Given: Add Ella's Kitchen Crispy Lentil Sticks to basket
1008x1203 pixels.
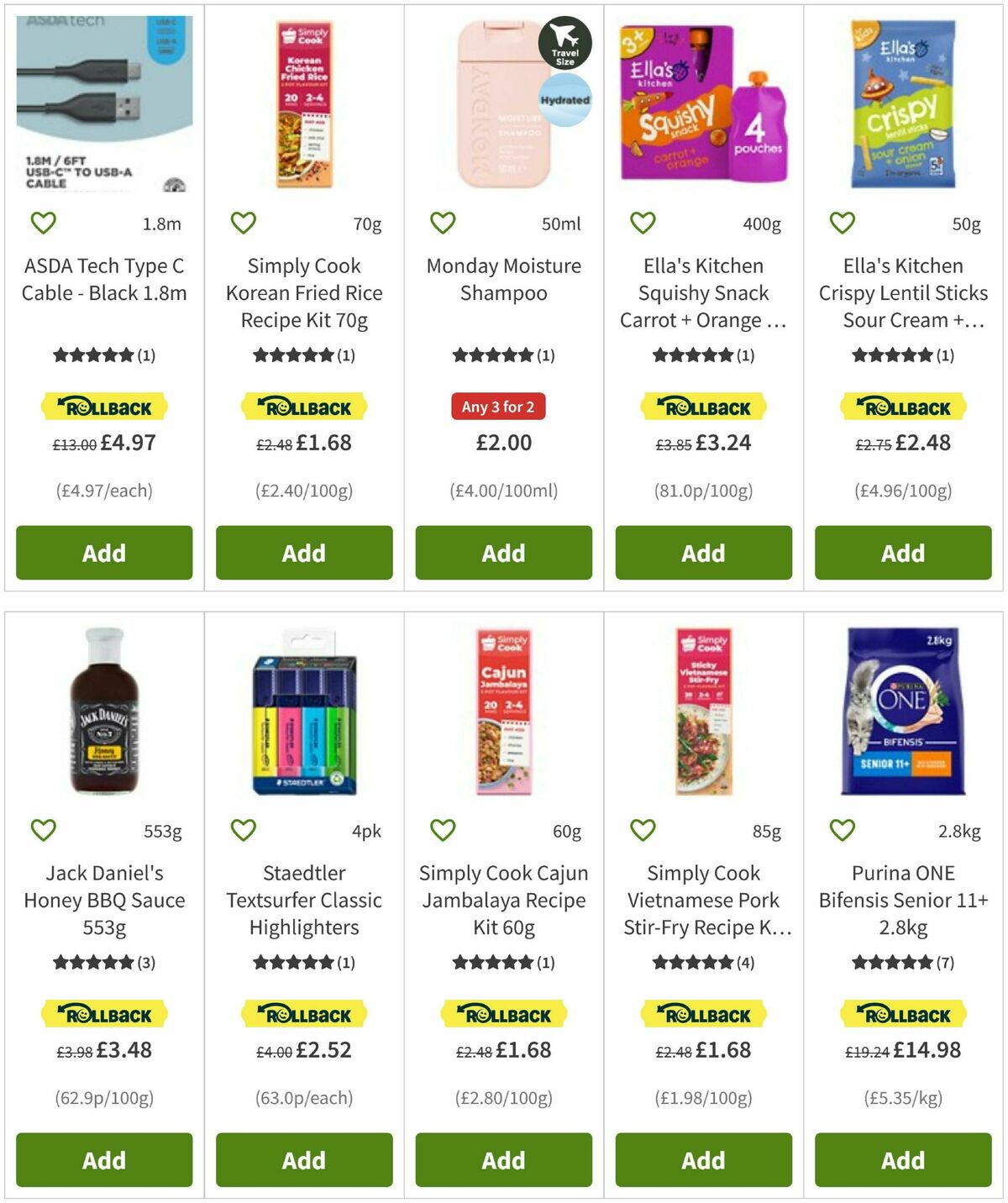Looking at the screenshot, I should pos(903,553).
